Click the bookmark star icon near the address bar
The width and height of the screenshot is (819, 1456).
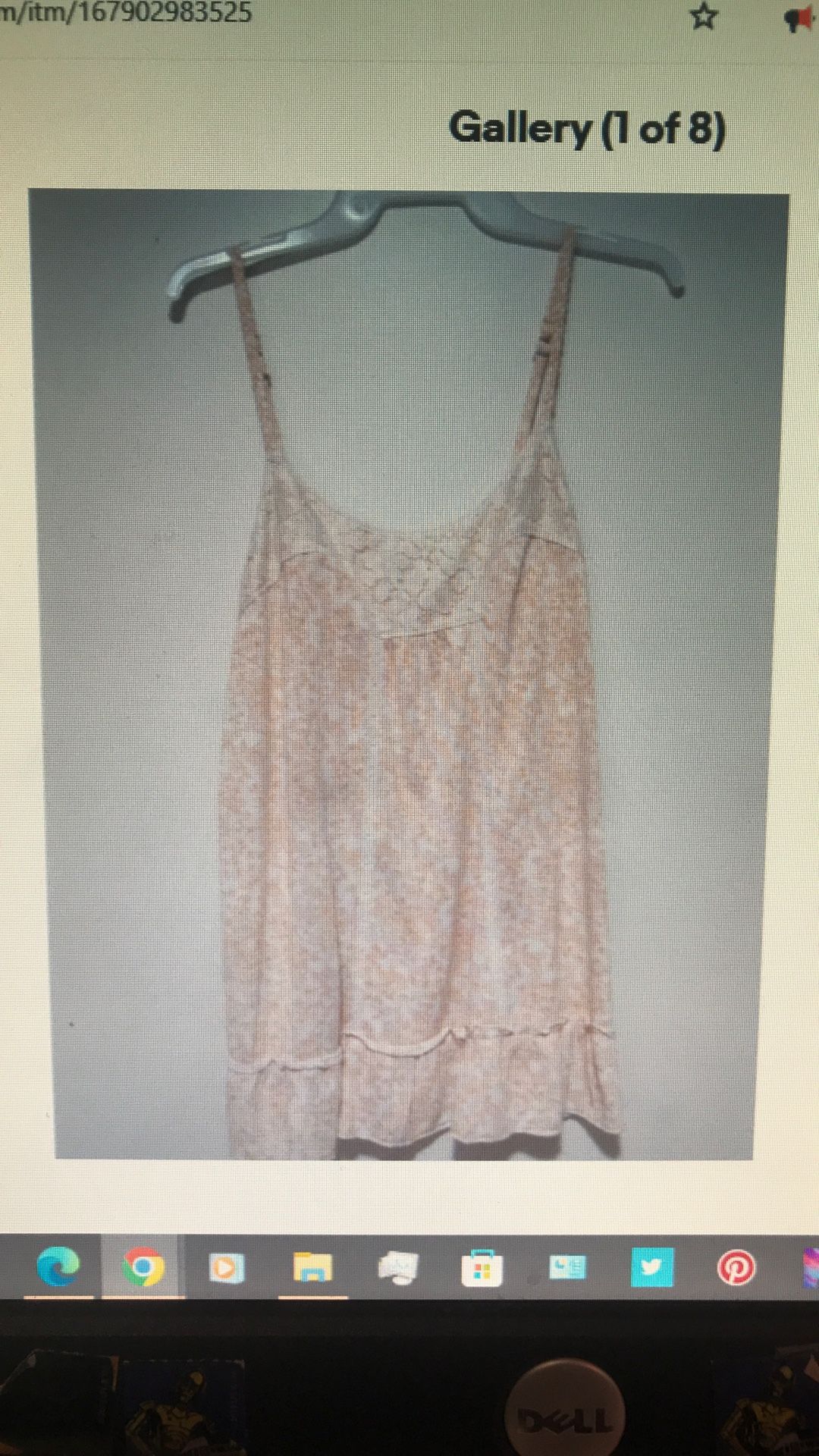tap(704, 17)
